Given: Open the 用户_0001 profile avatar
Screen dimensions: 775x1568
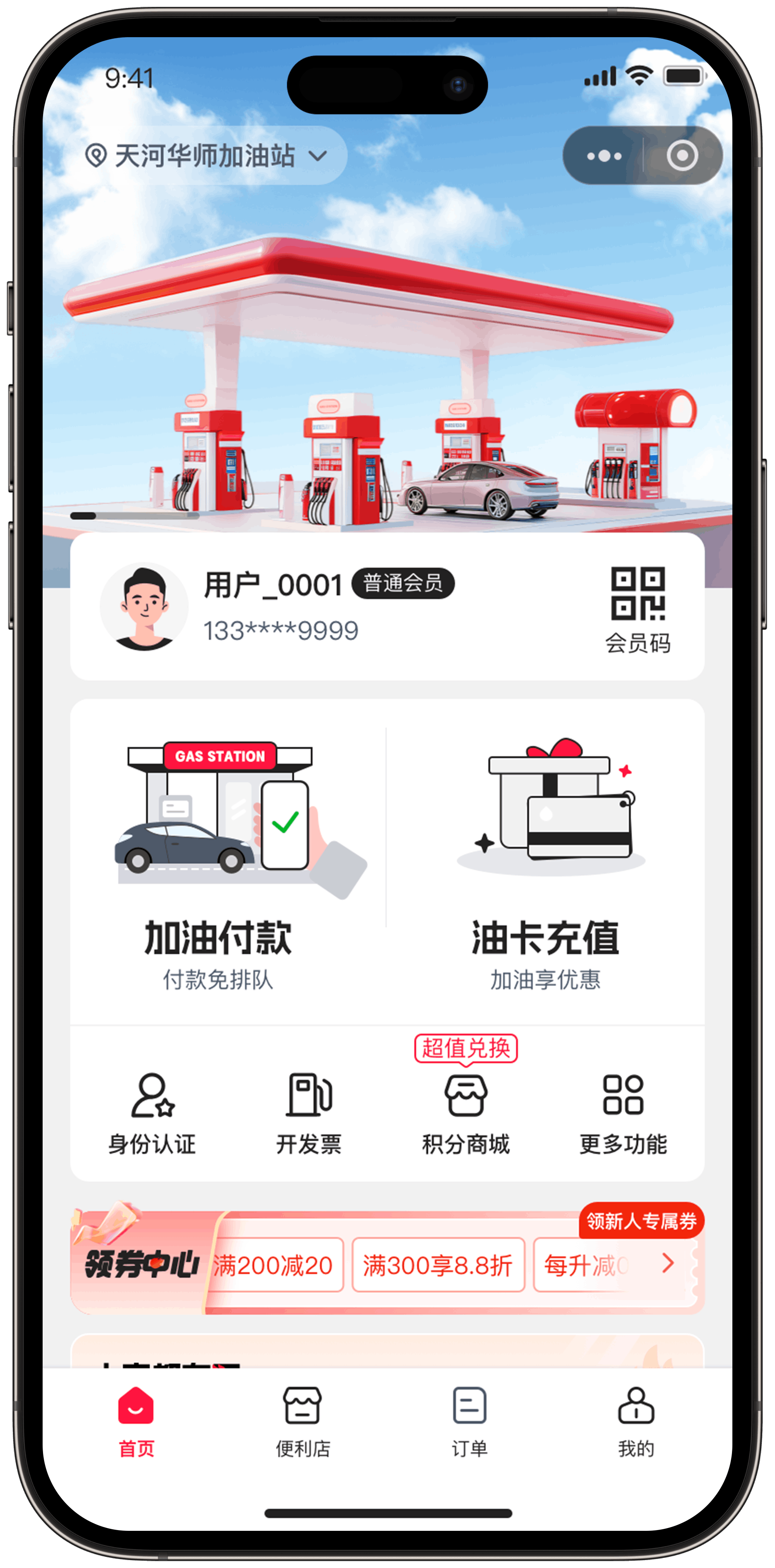Looking at the screenshot, I should tap(145, 606).
